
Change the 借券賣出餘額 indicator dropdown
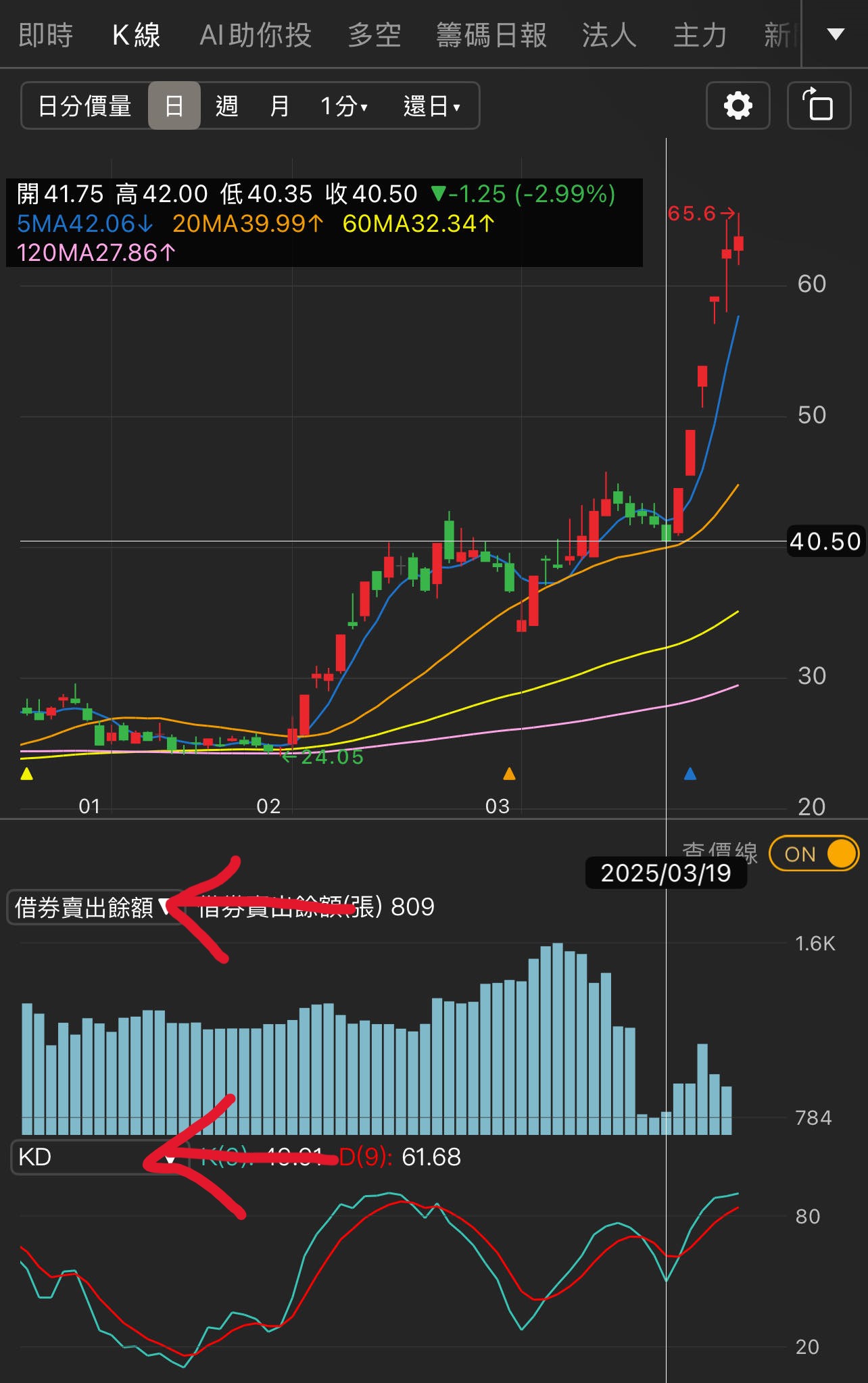tap(93, 907)
